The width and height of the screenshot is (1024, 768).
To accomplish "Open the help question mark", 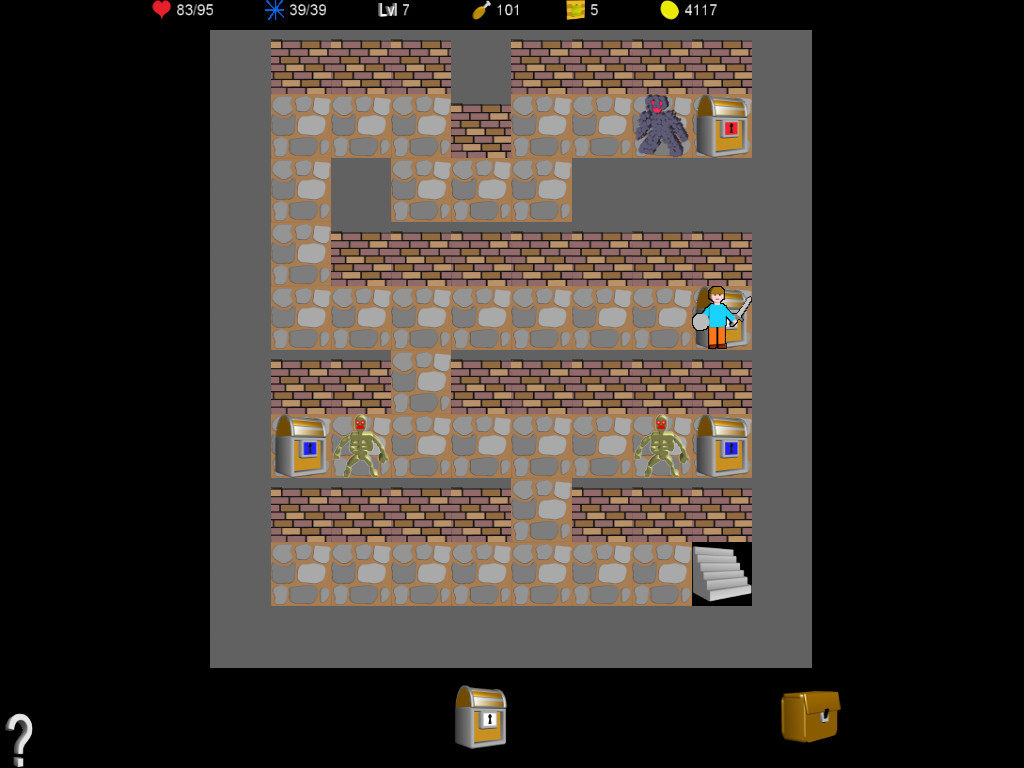I will pyautogui.click(x=18, y=740).
